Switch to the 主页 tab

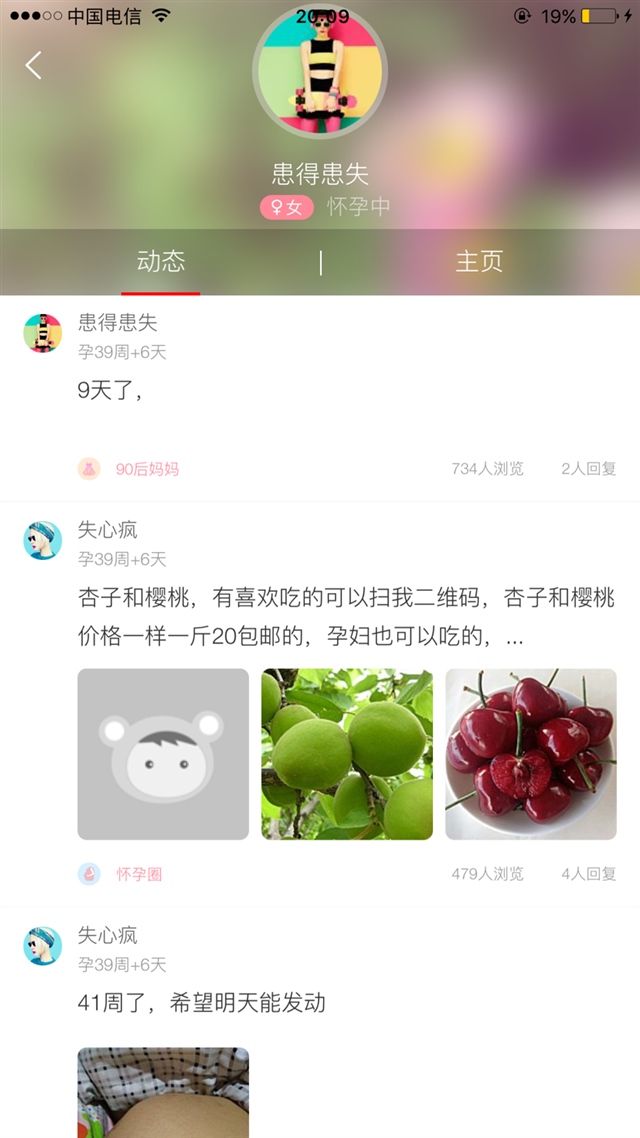coord(479,262)
